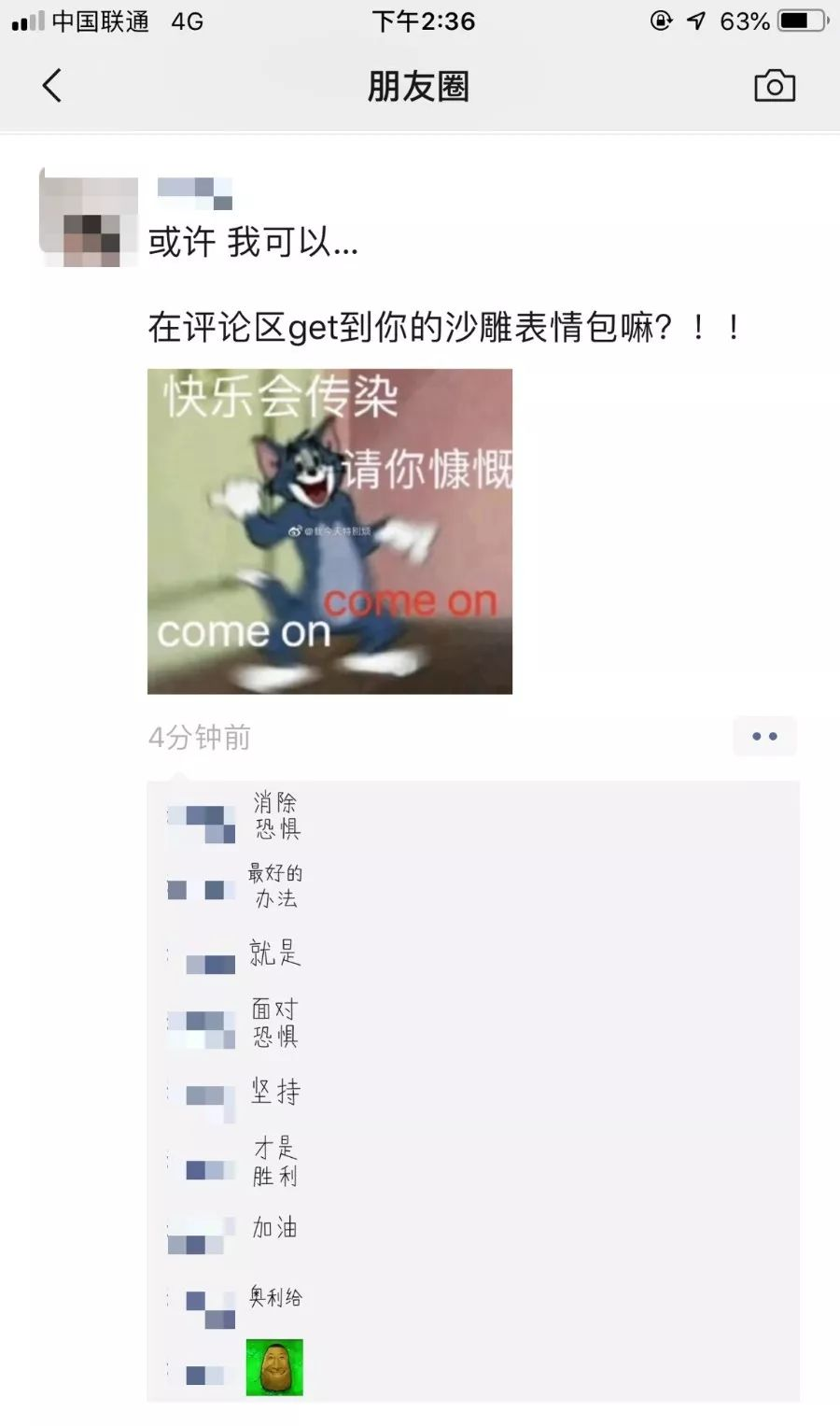Open the like and comment options button
This screenshot has width=840, height=1426.
click(x=764, y=737)
